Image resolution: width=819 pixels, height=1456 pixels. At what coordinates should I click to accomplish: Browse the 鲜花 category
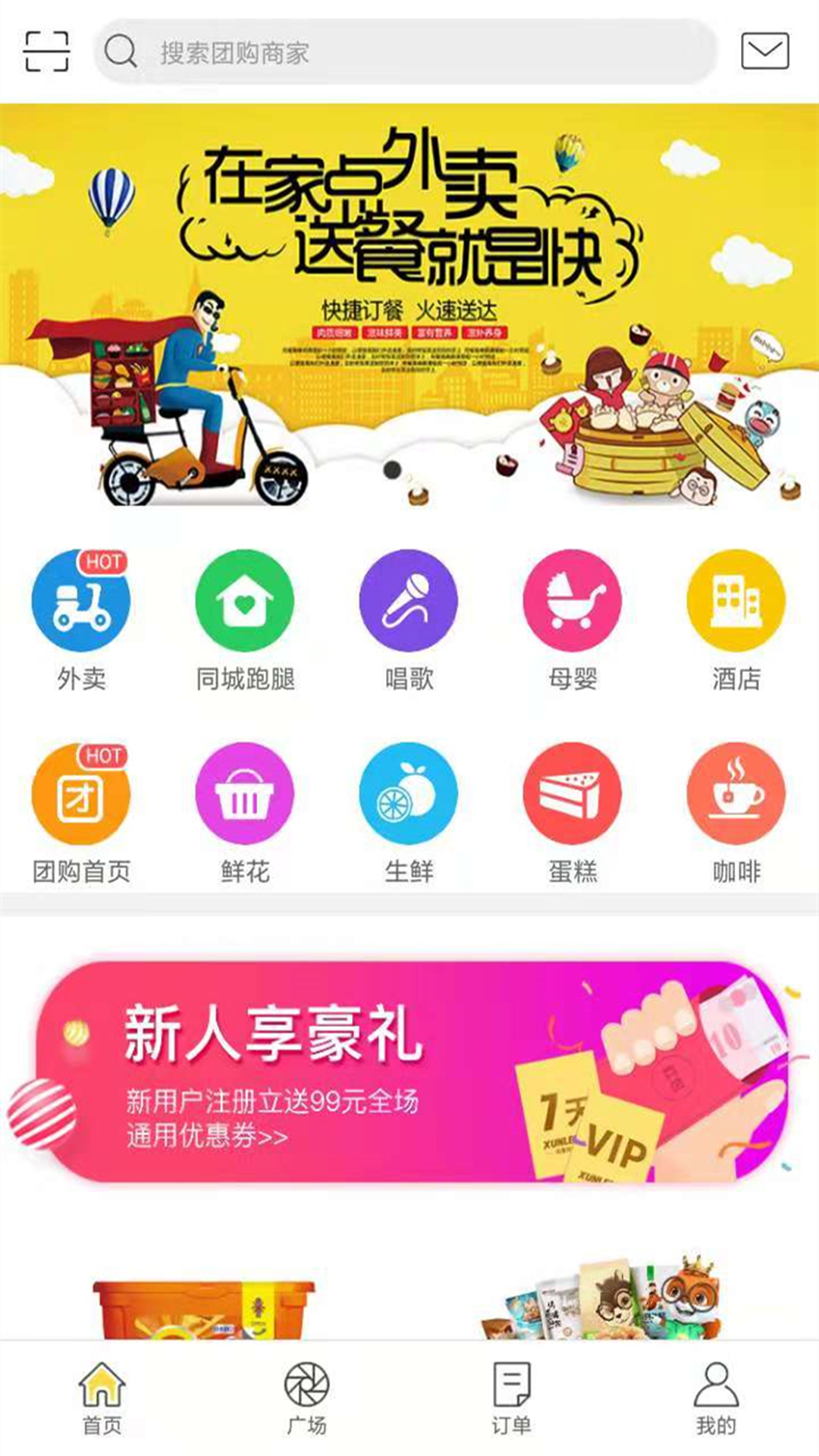pos(245,813)
